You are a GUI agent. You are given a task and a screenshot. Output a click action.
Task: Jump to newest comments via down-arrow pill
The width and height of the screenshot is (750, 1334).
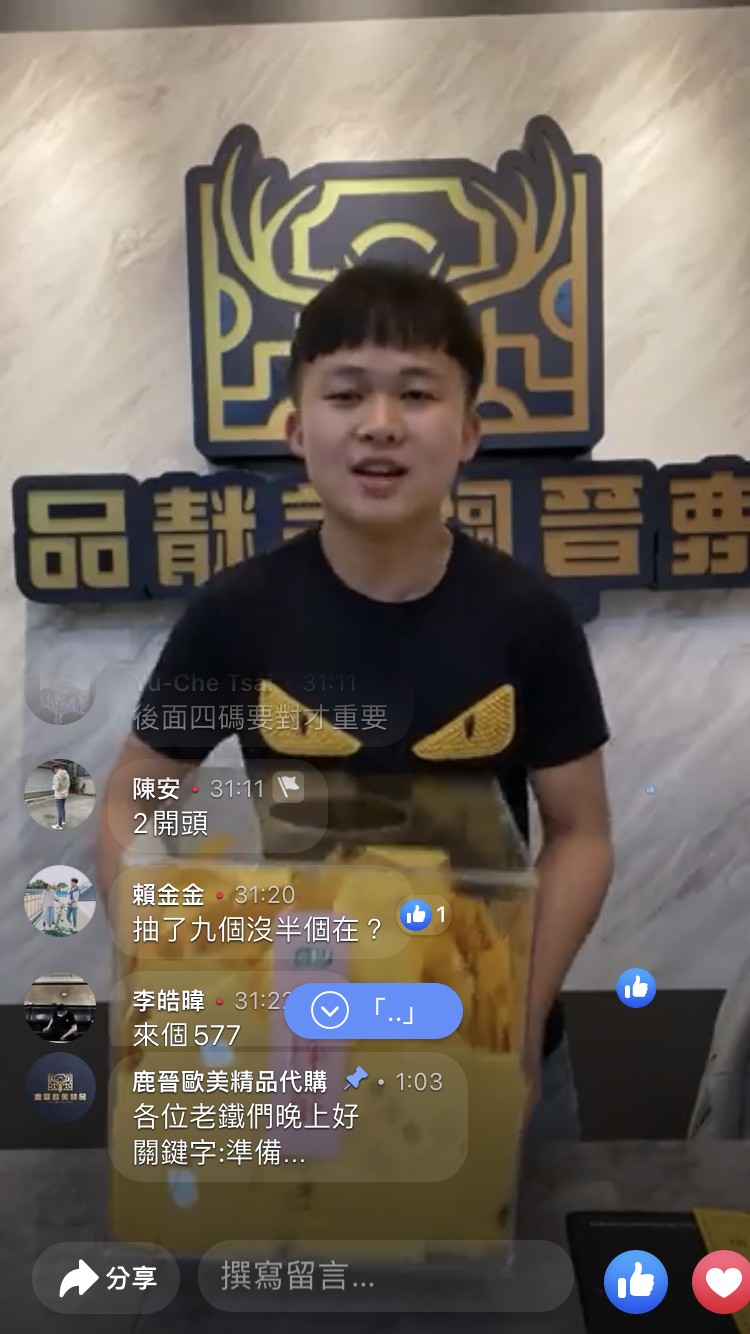point(373,1011)
